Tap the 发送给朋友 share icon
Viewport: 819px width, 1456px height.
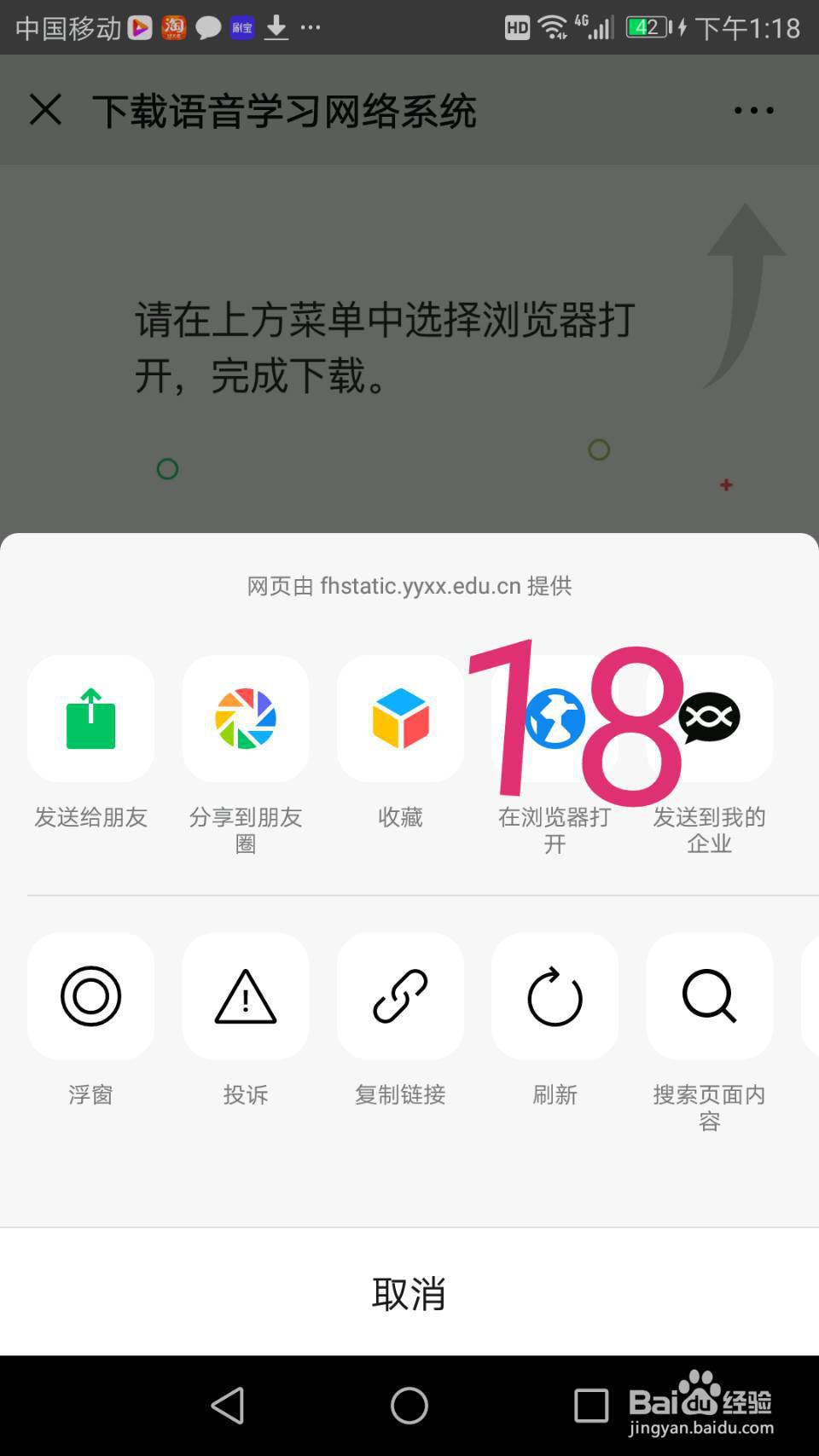(x=90, y=717)
